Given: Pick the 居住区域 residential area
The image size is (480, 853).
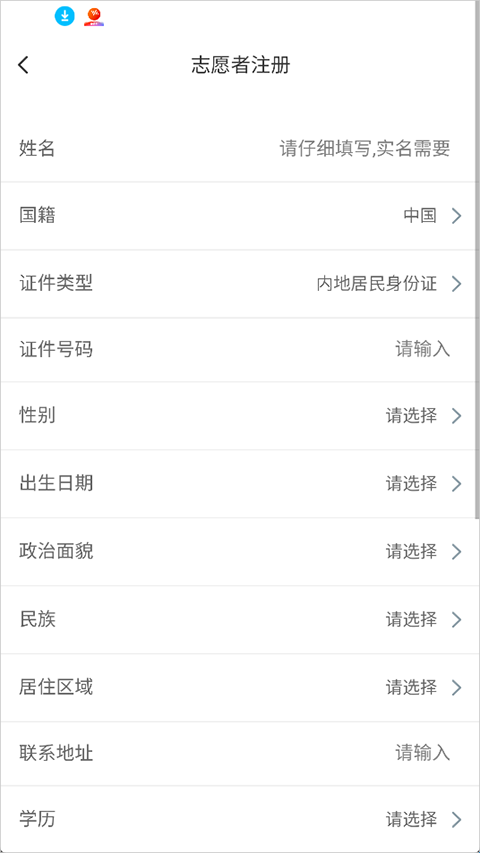Looking at the screenshot, I should pyautogui.click(x=239, y=688).
